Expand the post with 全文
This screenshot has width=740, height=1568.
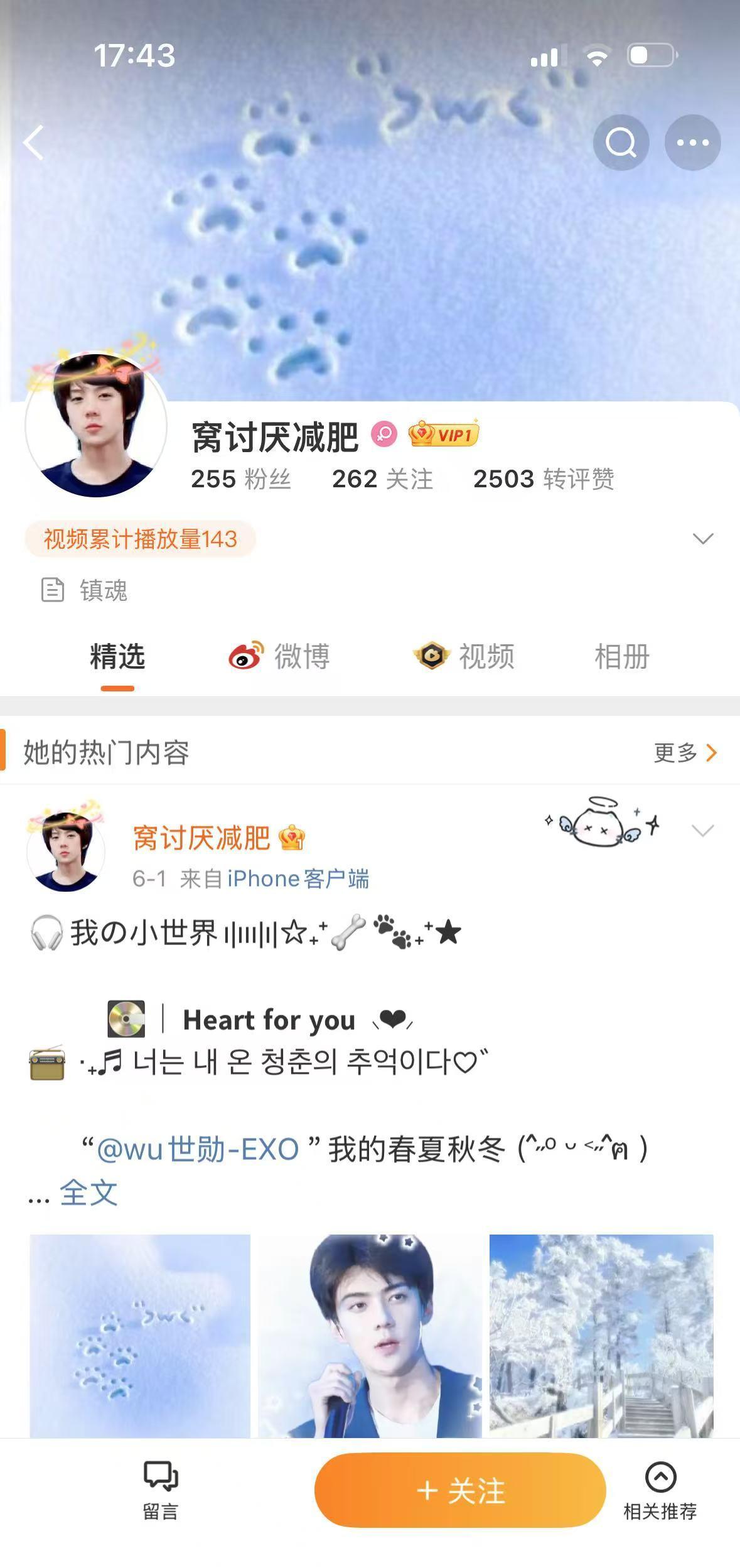[88, 1193]
